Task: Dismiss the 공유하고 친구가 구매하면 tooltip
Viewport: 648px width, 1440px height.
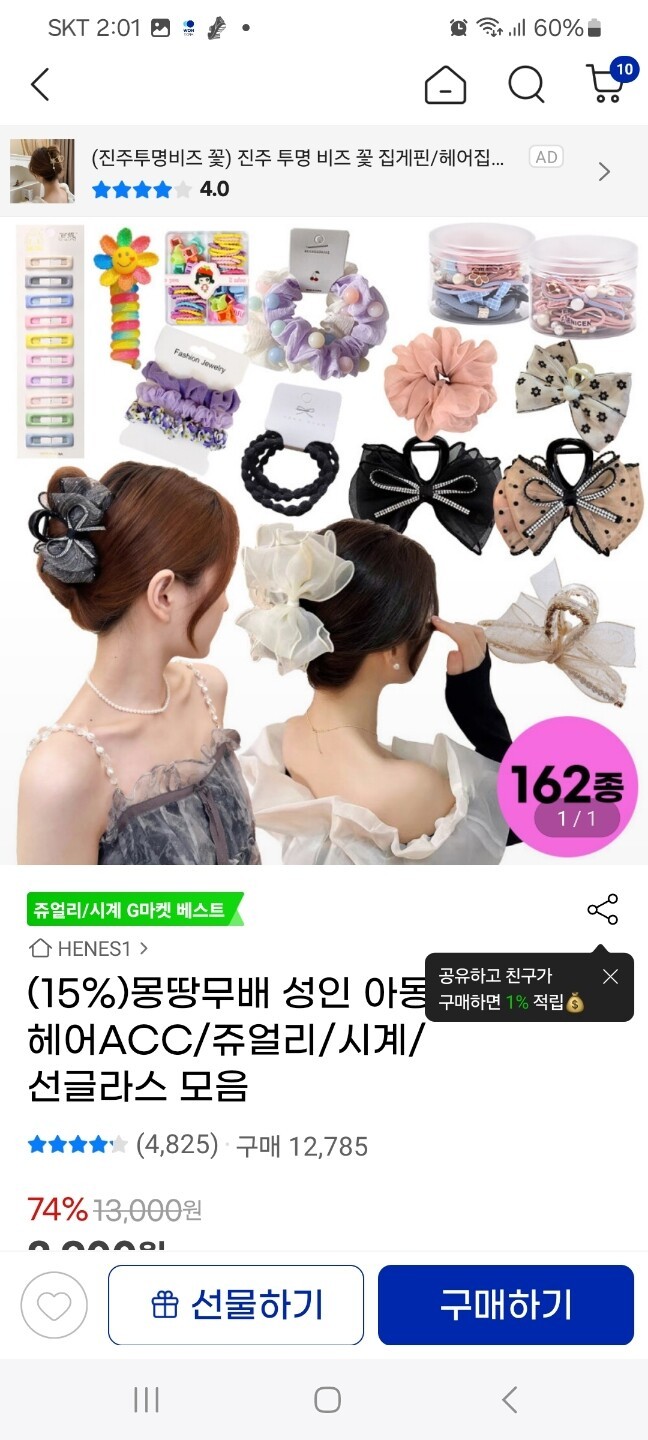Action: (610, 977)
